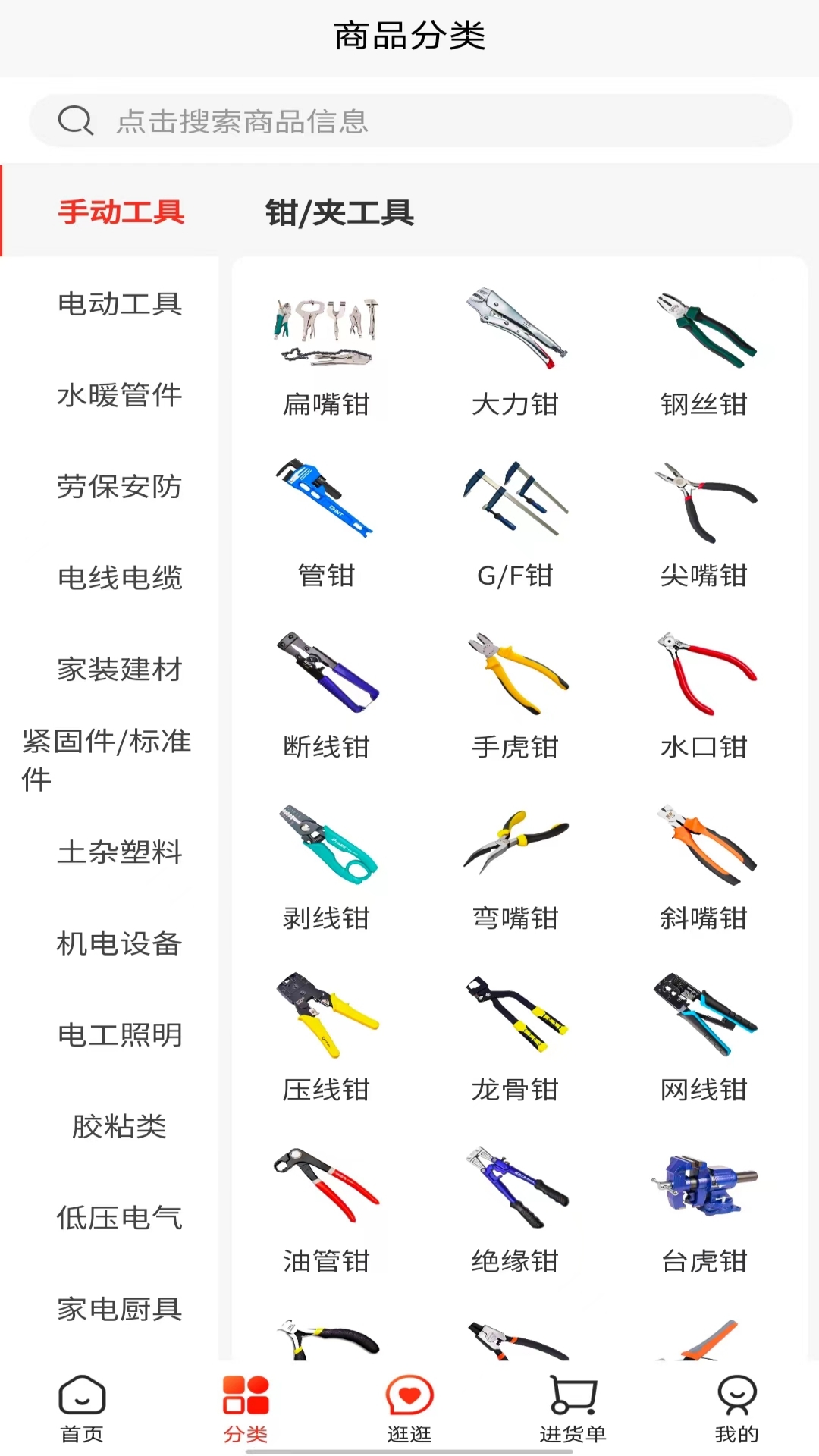Select the 劳保安防 category
This screenshot has width=819, height=1456.
119,488
